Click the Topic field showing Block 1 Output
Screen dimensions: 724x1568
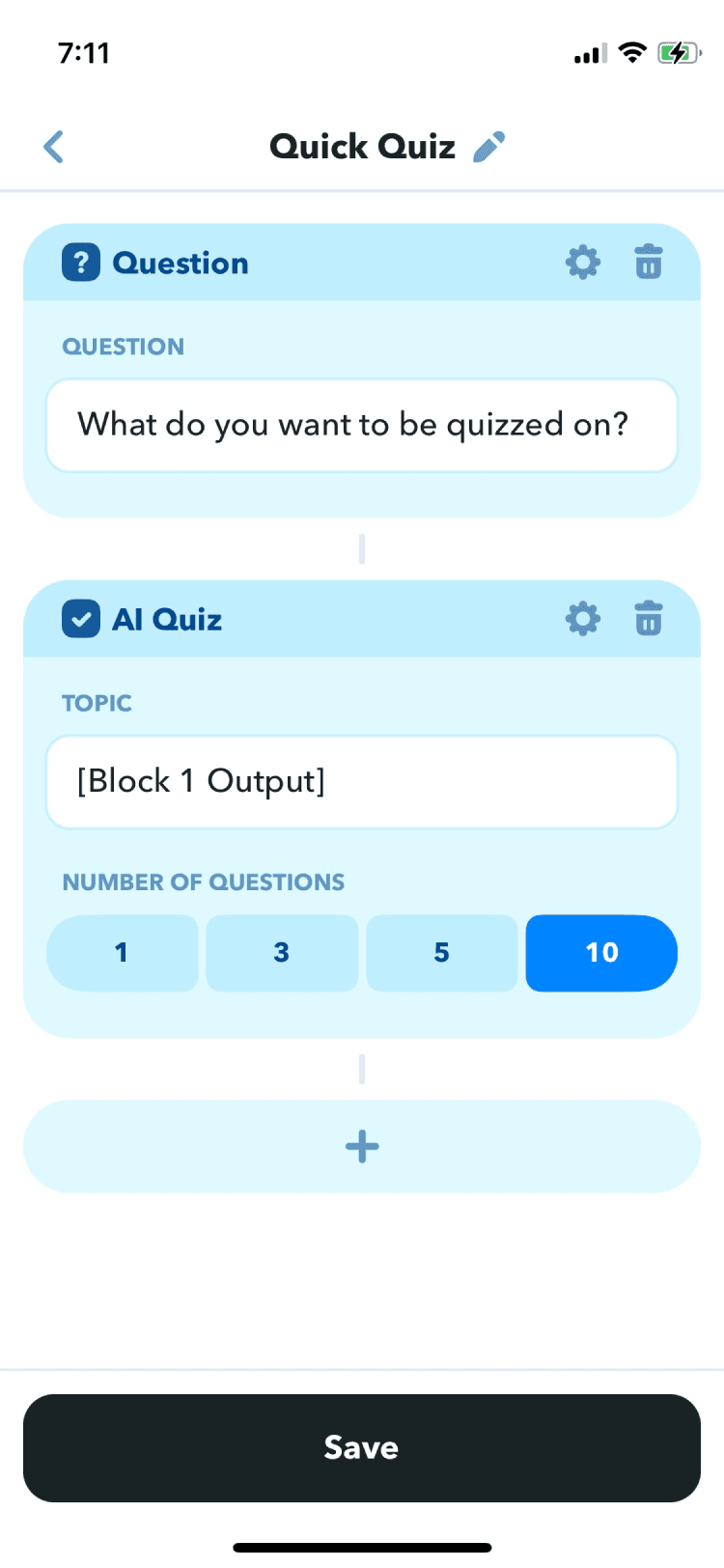click(x=361, y=781)
